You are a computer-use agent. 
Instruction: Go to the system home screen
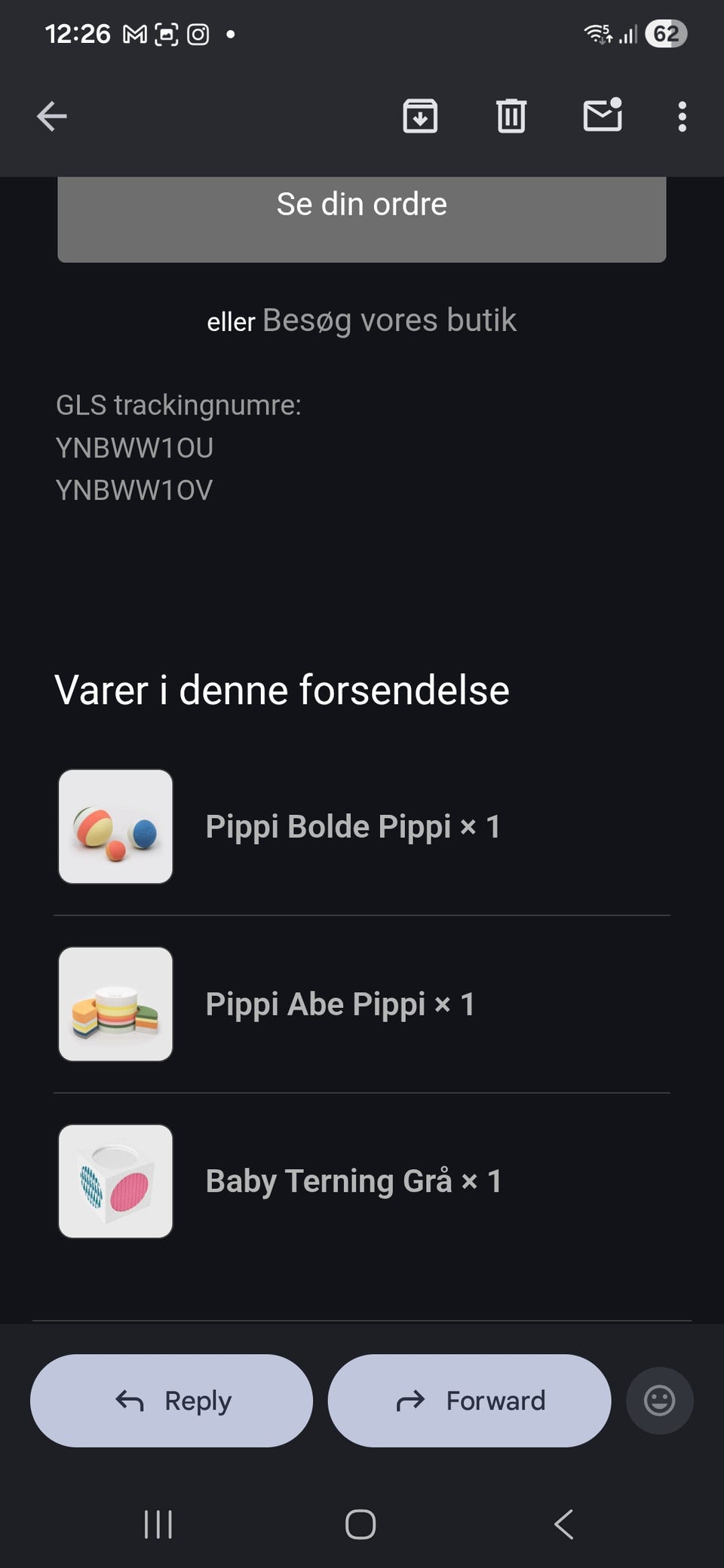(x=360, y=1524)
